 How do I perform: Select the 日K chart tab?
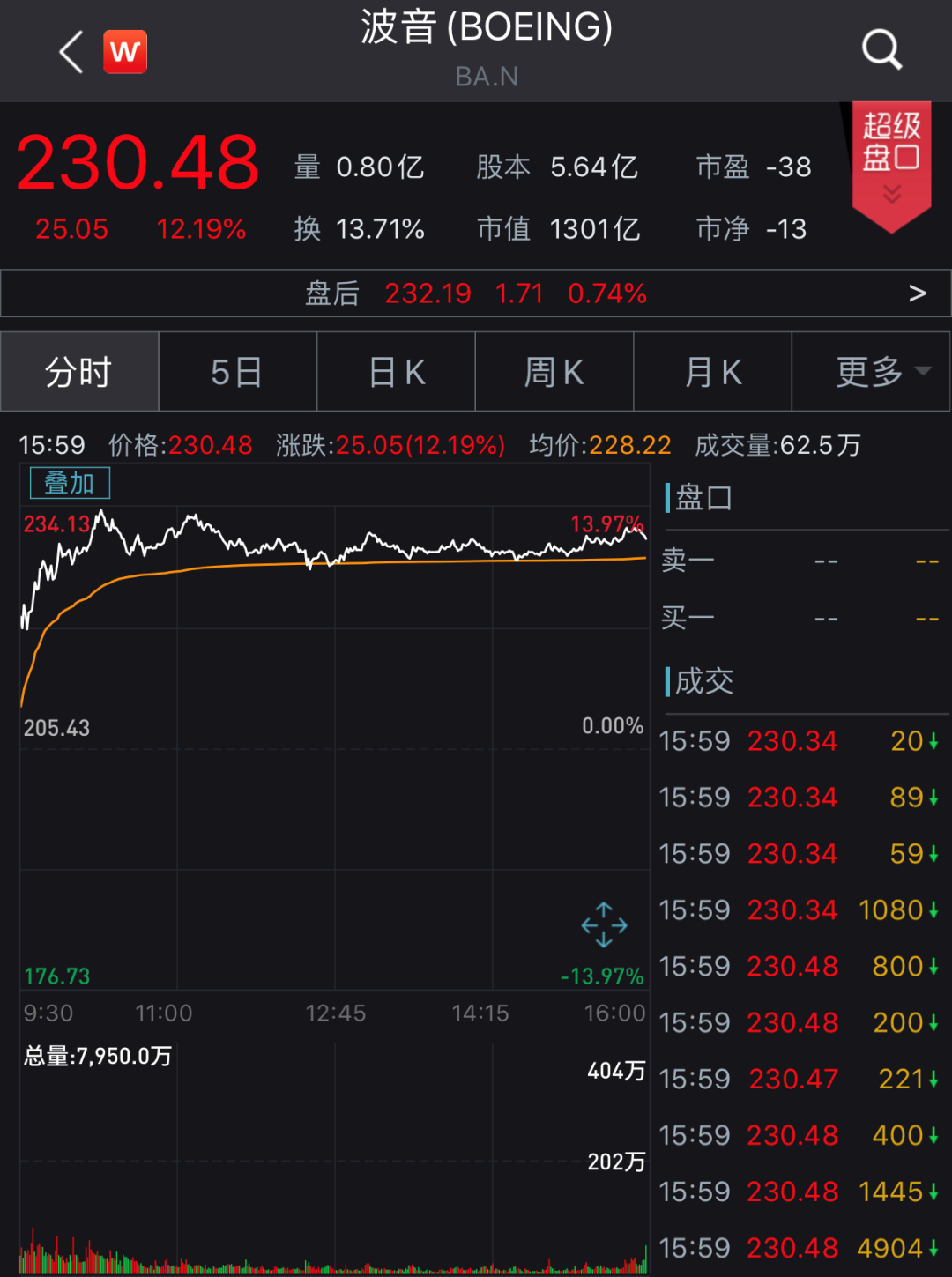tap(396, 372)
